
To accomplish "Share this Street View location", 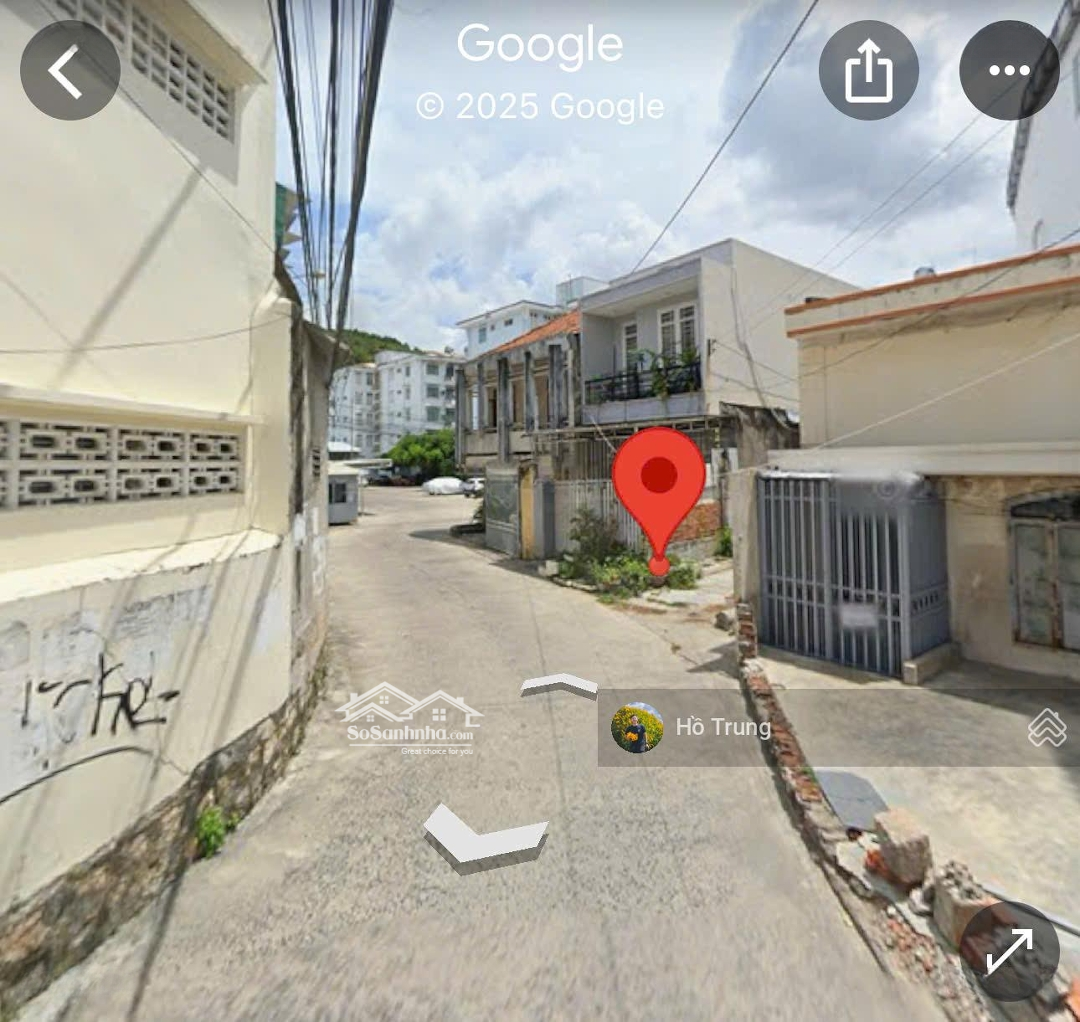I will (x=868, y=70).
